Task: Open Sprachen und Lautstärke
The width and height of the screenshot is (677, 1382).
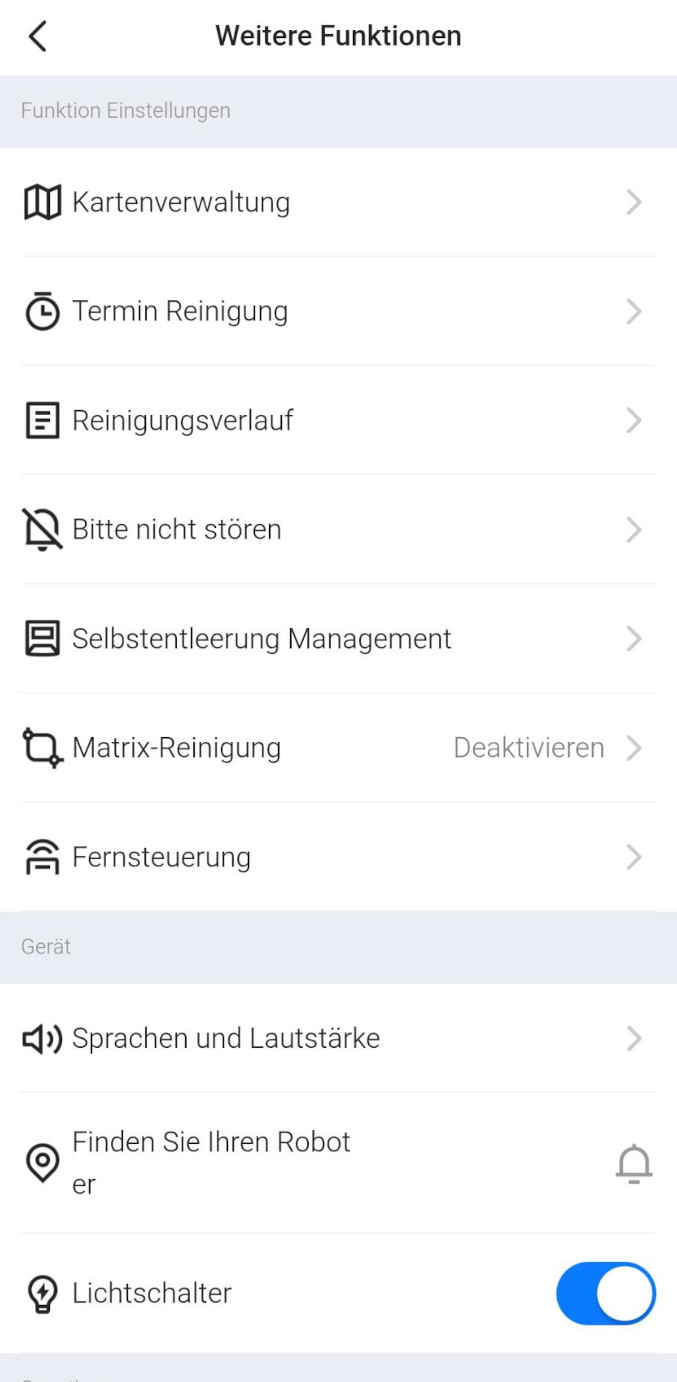Action: (338, 1039)
